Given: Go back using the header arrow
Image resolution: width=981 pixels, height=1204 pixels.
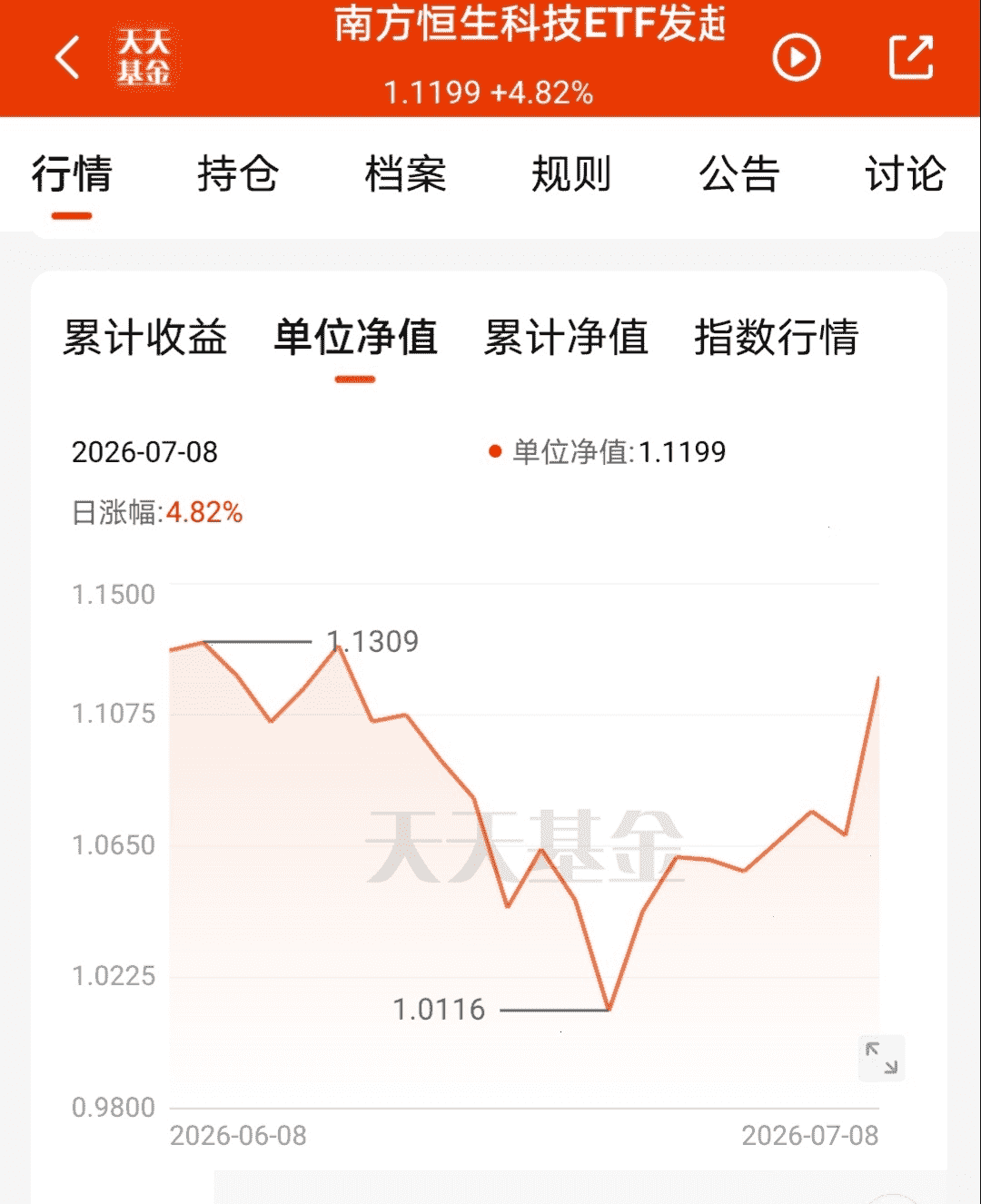Looking at the screenshot, I should click(x=68, y=58).
